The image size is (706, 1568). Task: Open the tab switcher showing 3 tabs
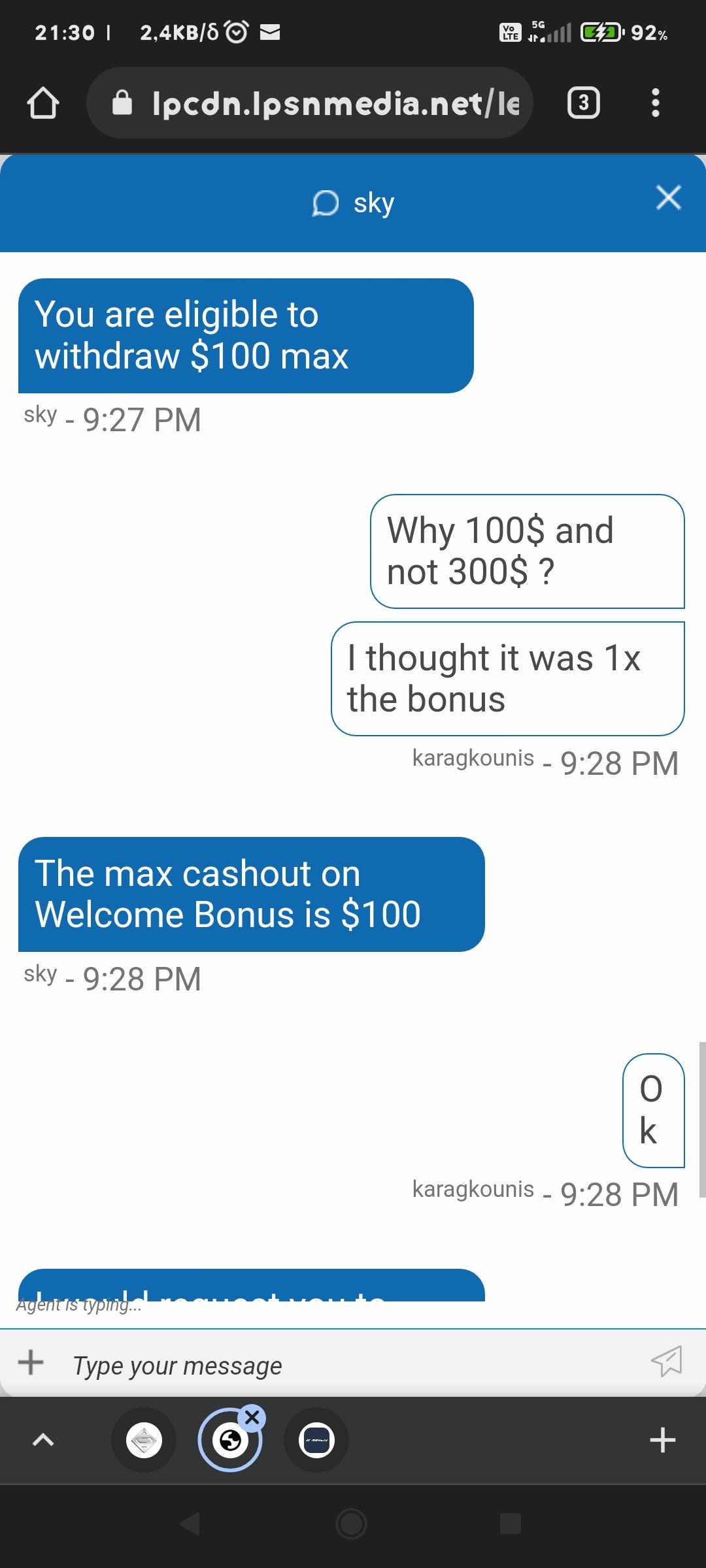tap(583, 103)
